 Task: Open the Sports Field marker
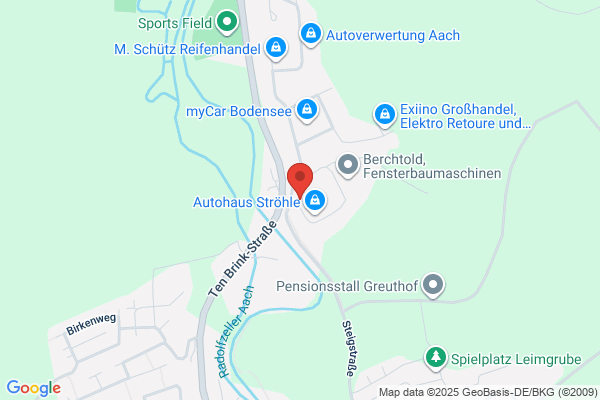pos(227,22)
